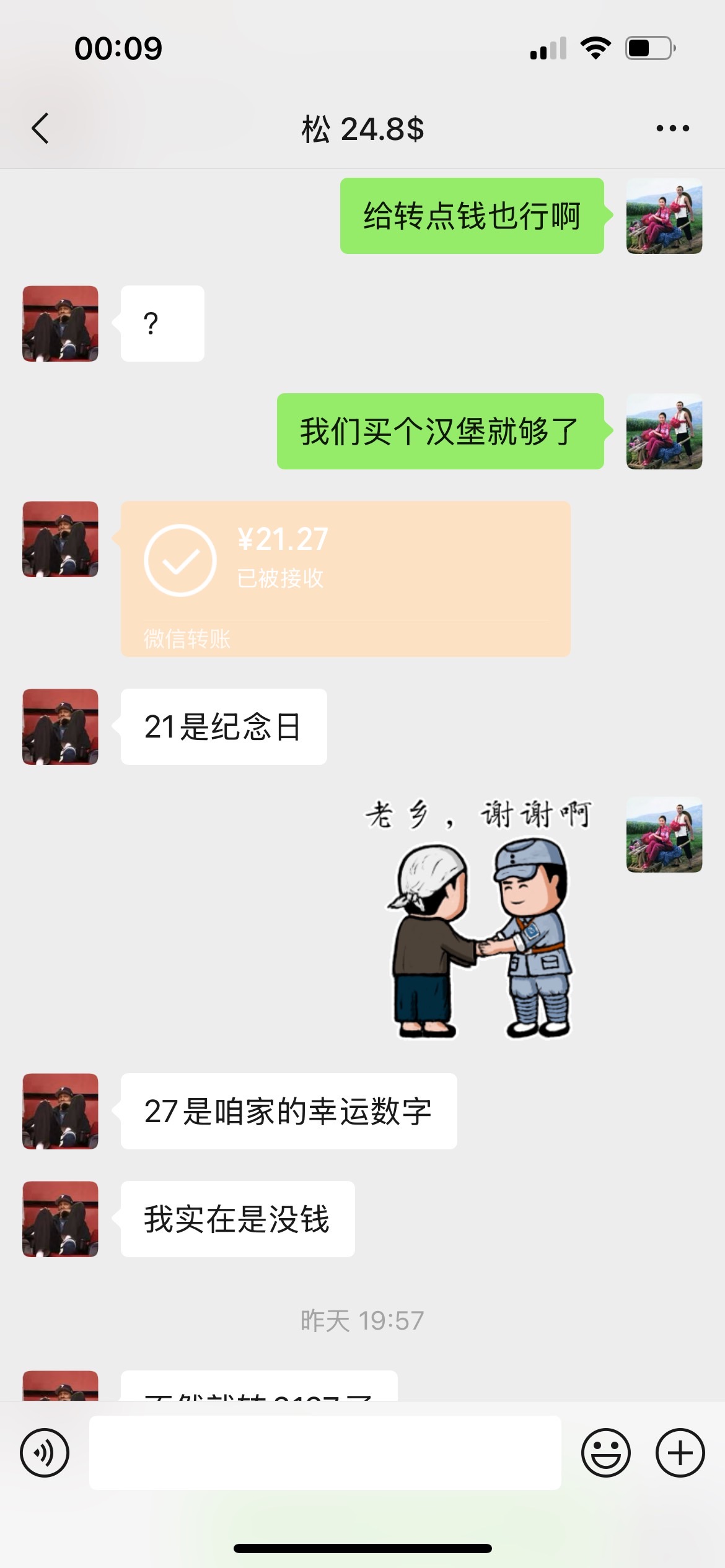Open my avatar beside 给转点钱也行啊
The width and height of the screenshot is (725, 1568).
tap(664, 216)
